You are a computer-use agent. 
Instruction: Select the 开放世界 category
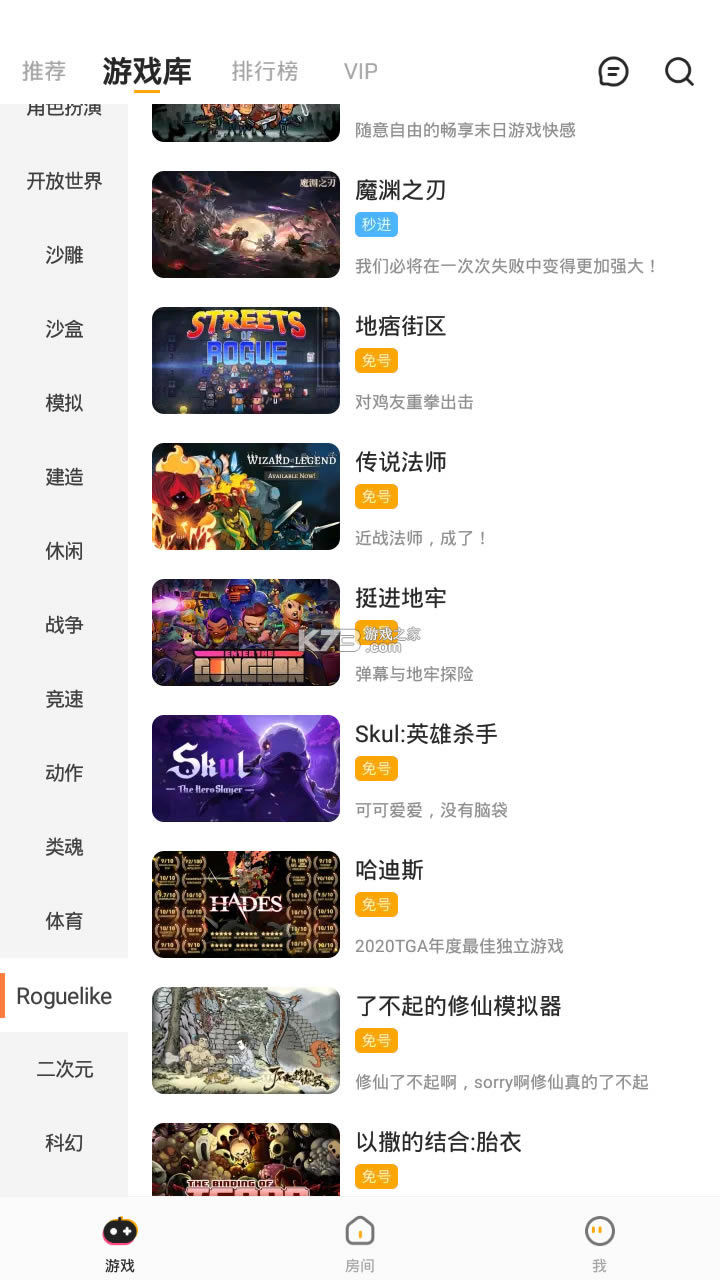64,181
